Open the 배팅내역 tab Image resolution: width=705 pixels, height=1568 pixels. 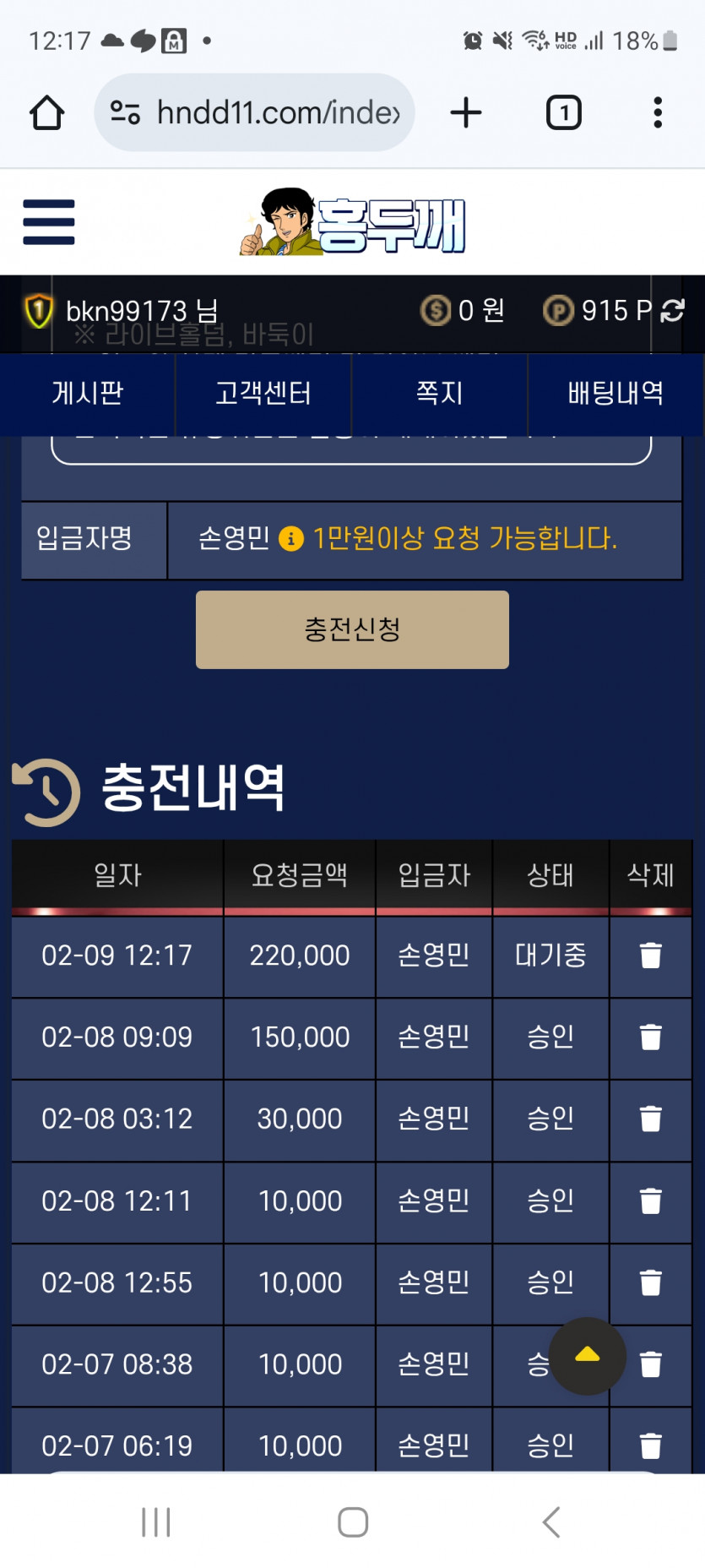point(616,394)
